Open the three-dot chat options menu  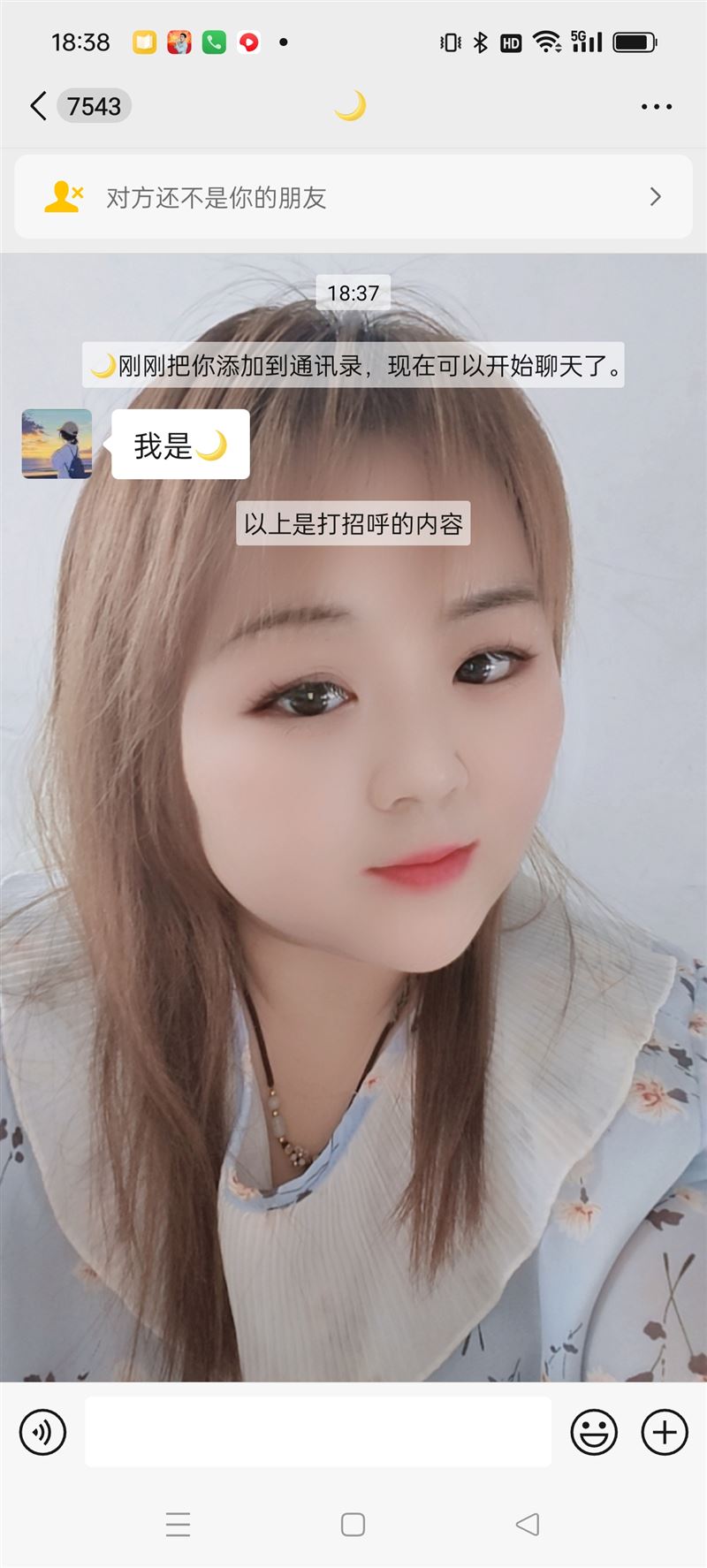(656, 106)
